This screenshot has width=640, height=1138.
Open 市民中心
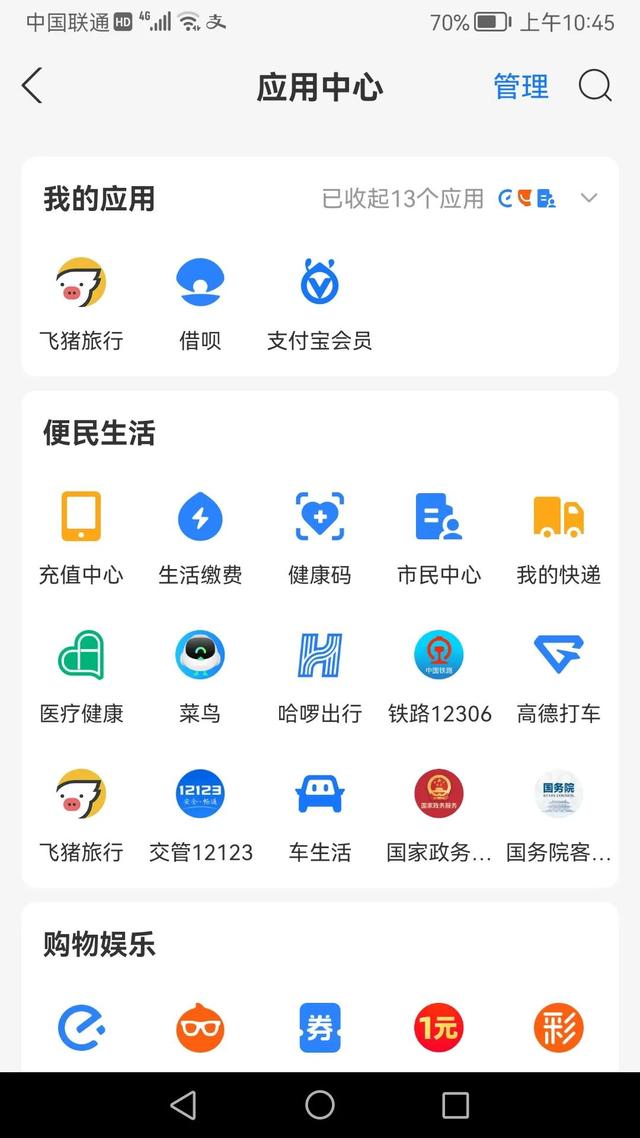[x=439, y=539]
